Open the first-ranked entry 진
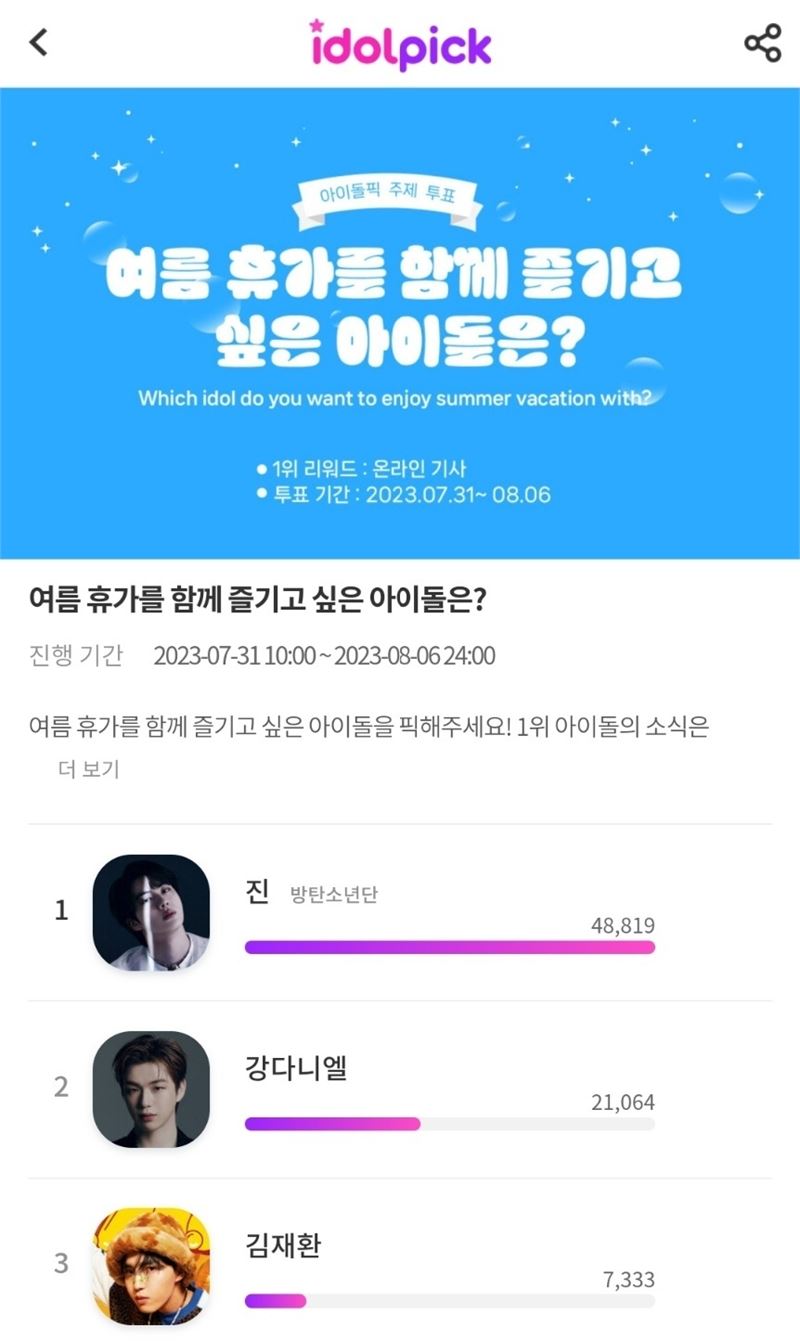Screen dimensions: 800x1341 [x=400, y=912]
